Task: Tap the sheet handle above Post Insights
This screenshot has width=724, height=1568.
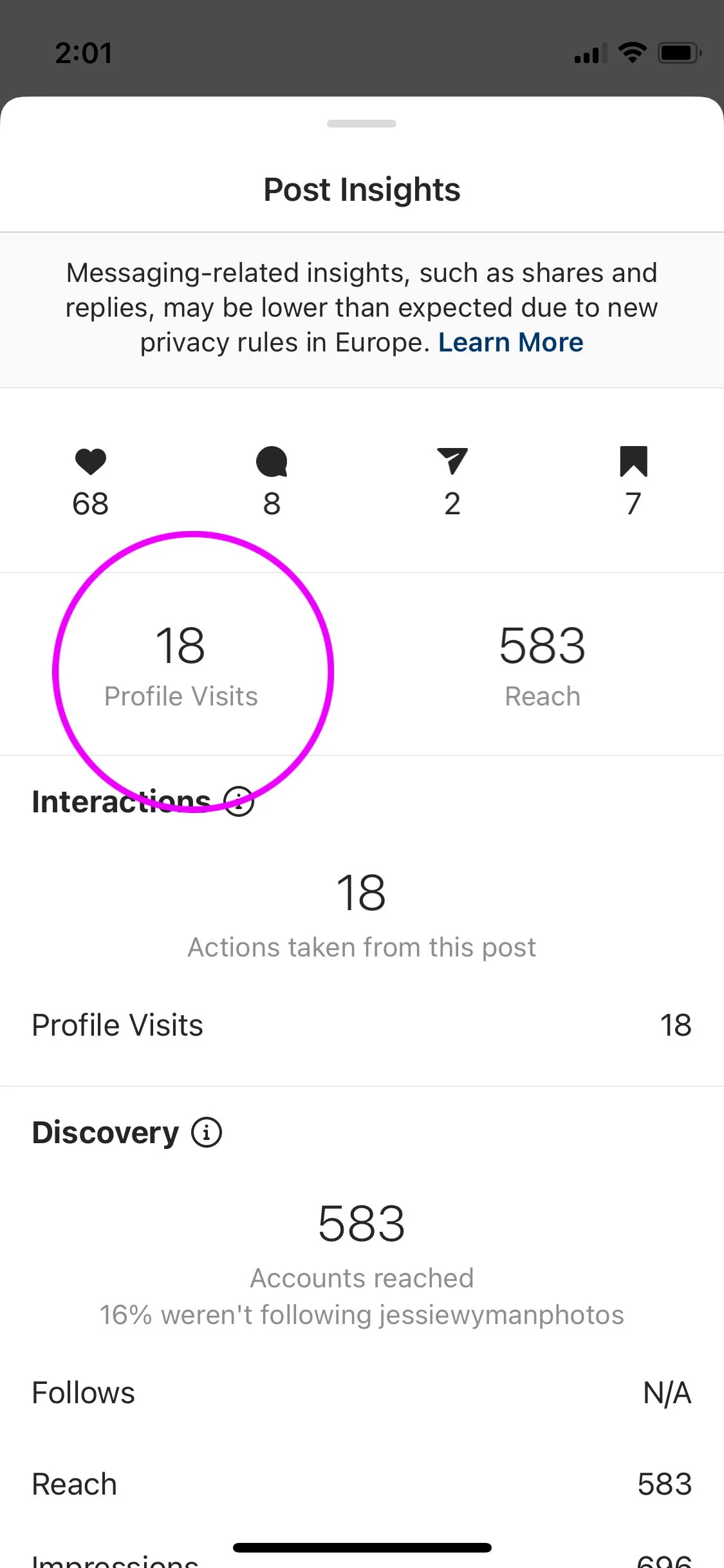Action: (x=362, y=124)
